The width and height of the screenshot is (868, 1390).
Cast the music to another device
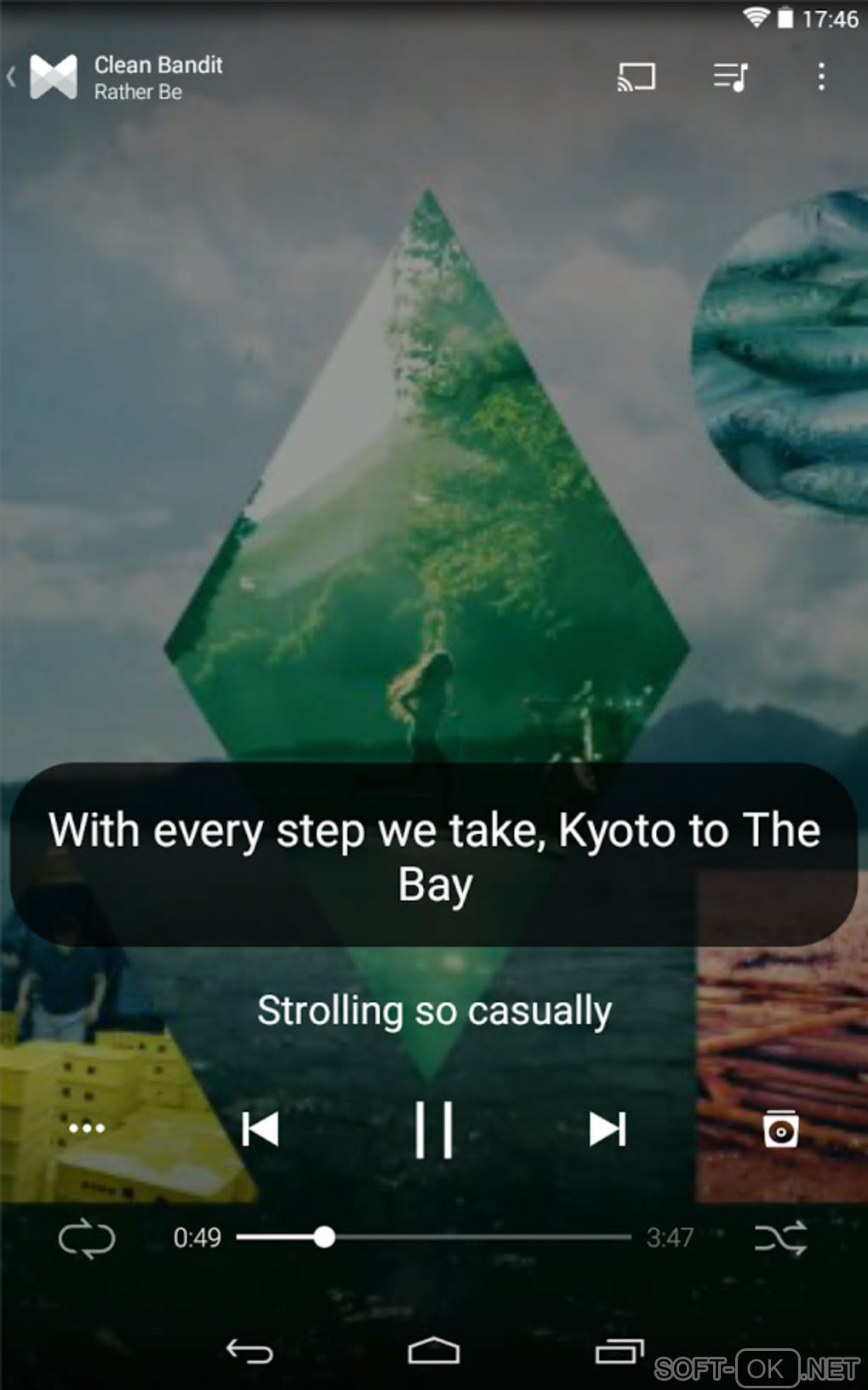[x=637, y=77]
